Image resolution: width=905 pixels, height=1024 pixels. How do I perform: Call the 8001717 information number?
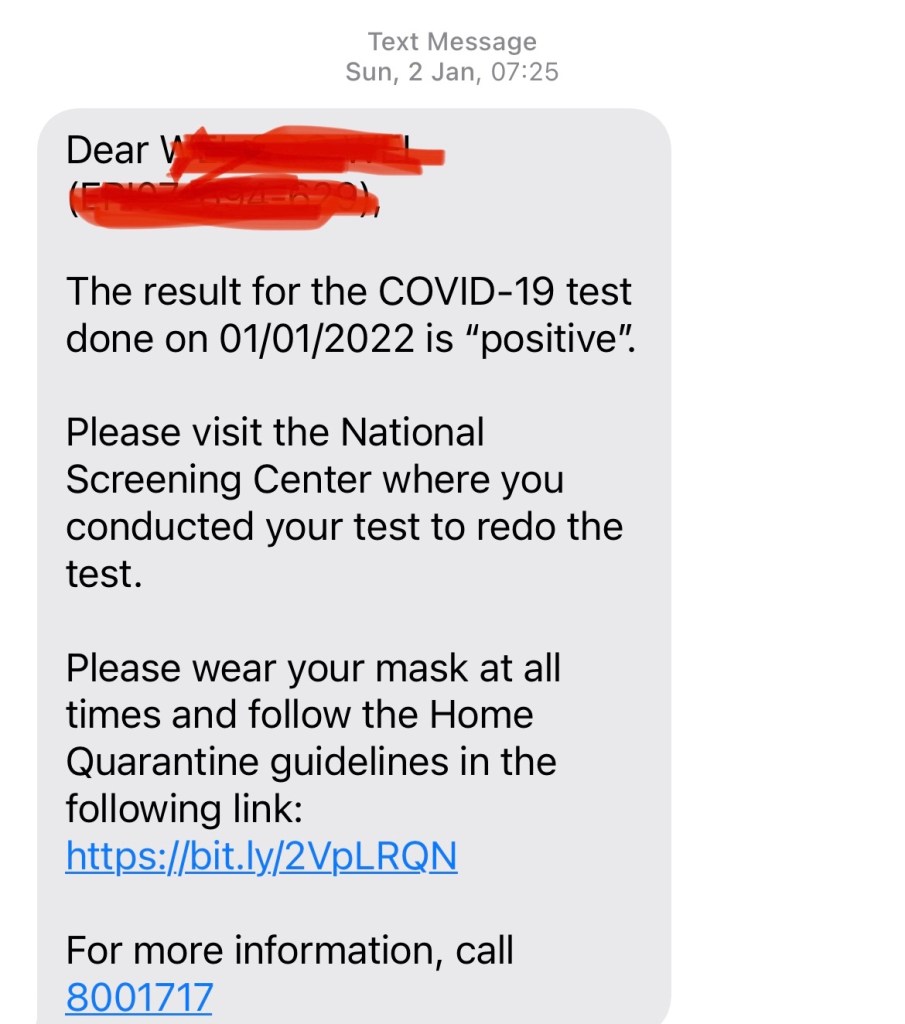139,997
